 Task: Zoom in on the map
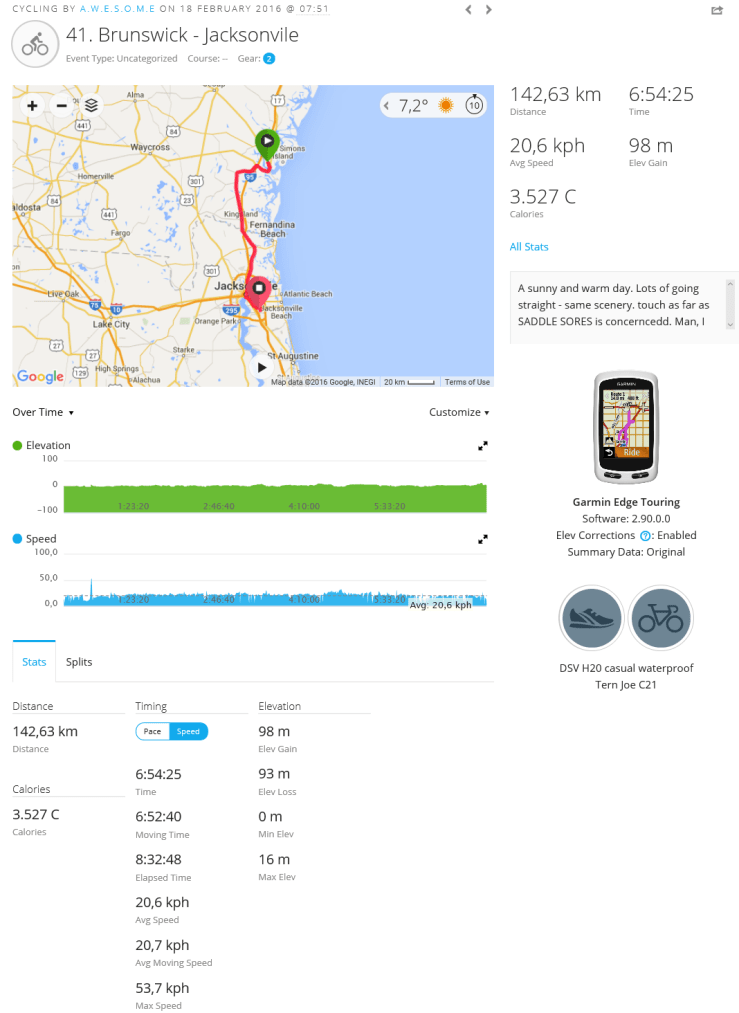click(x=33, y=105)
